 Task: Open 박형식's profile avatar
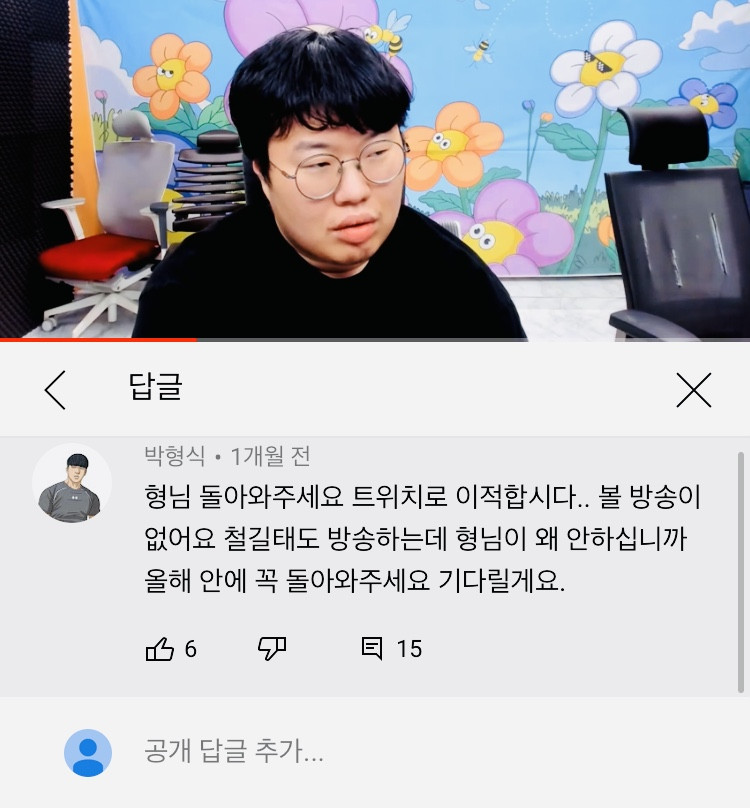click(72, 483)
